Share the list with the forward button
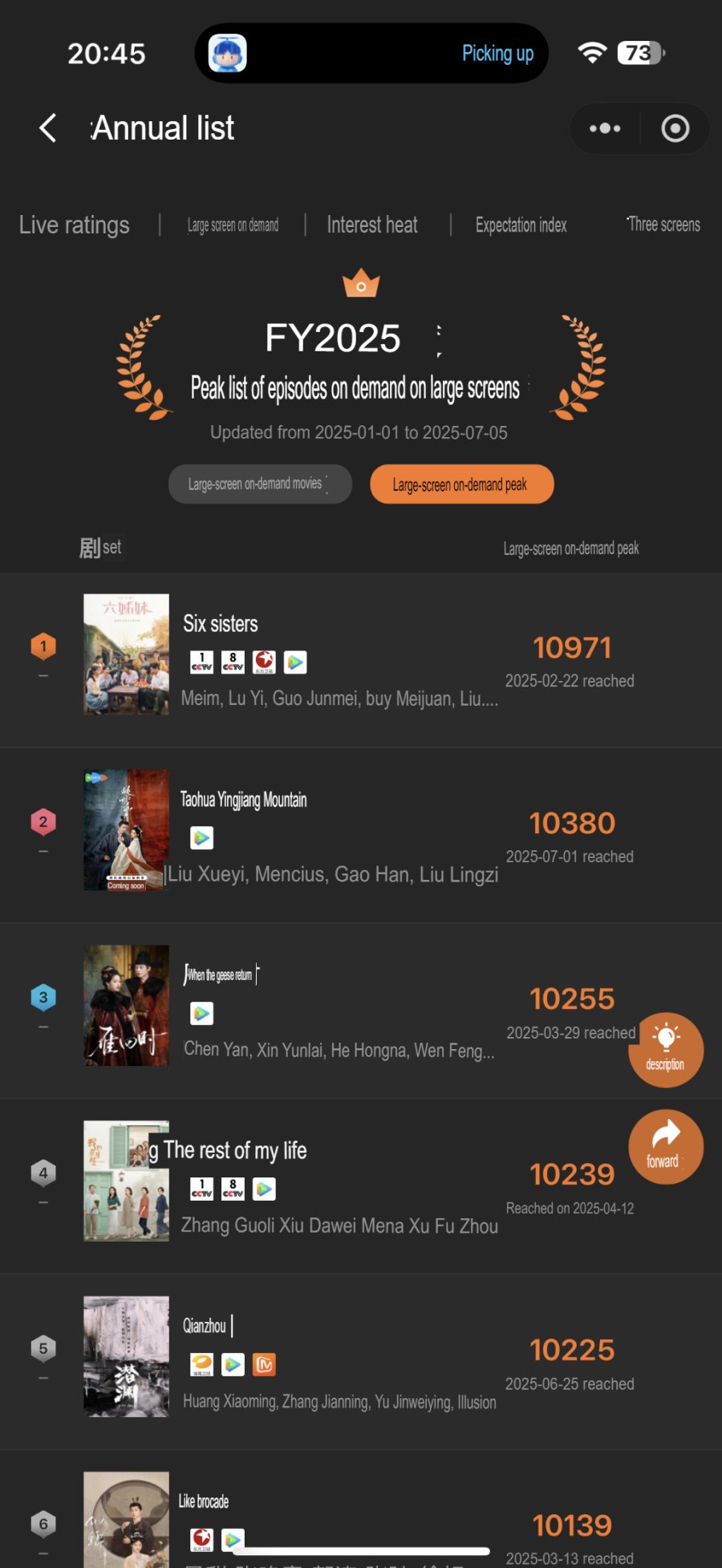This screenshot has width=722, height=1568. click(665, 1146)
